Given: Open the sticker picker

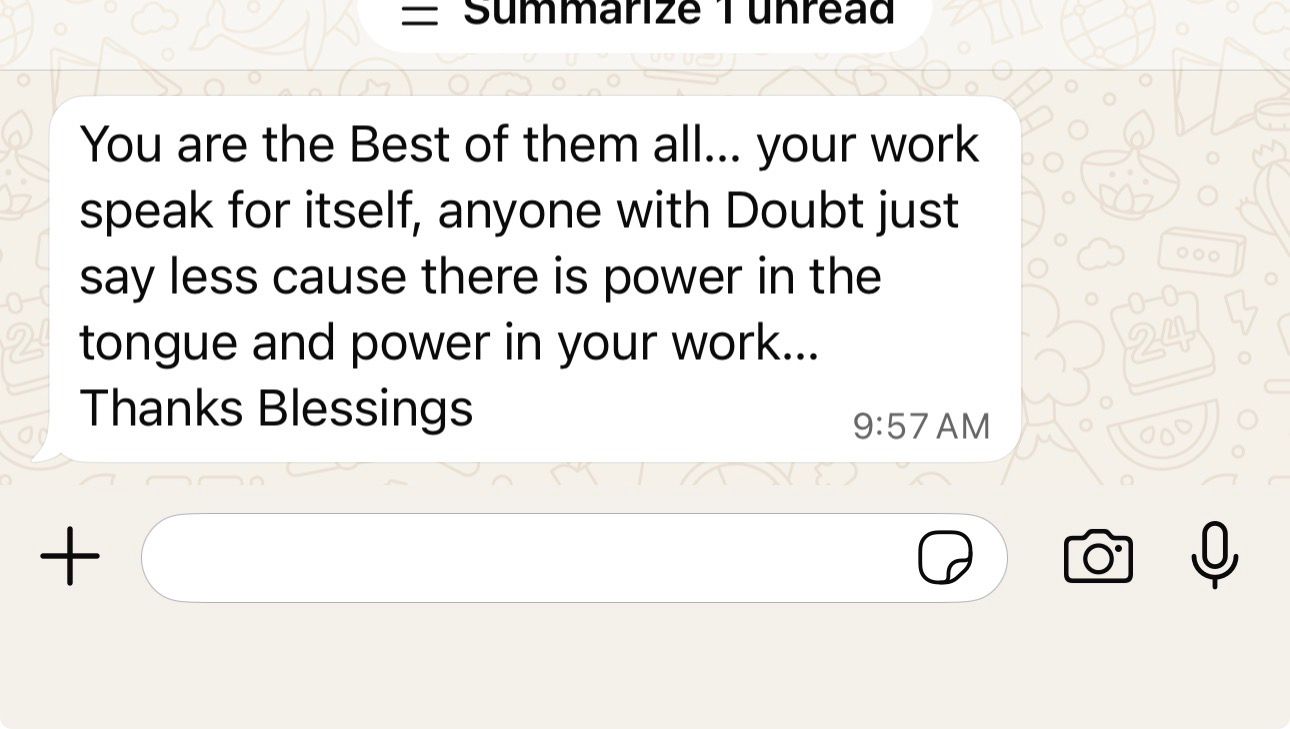Looking at the screenshot, I should [945, 558].
